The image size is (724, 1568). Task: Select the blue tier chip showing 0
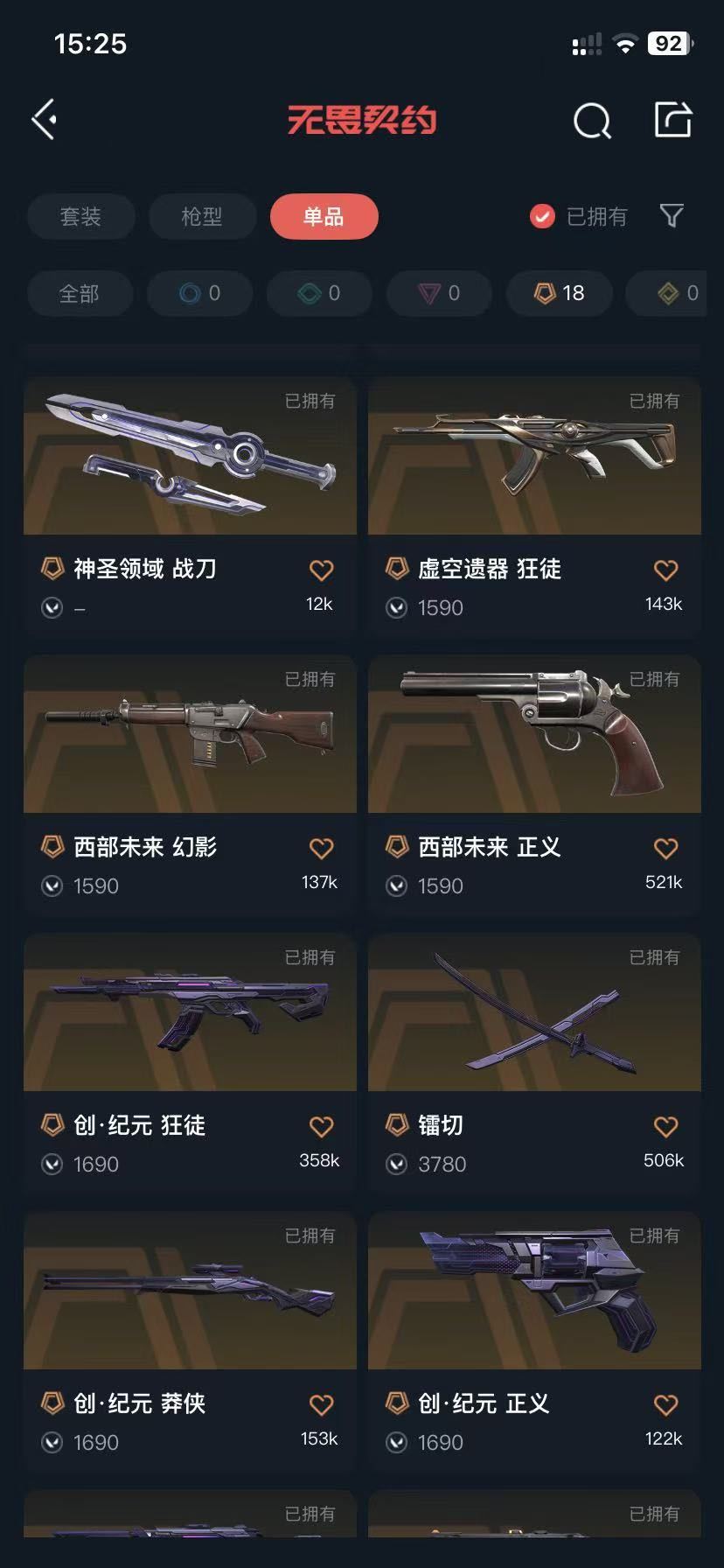click(x=199, y=293)
